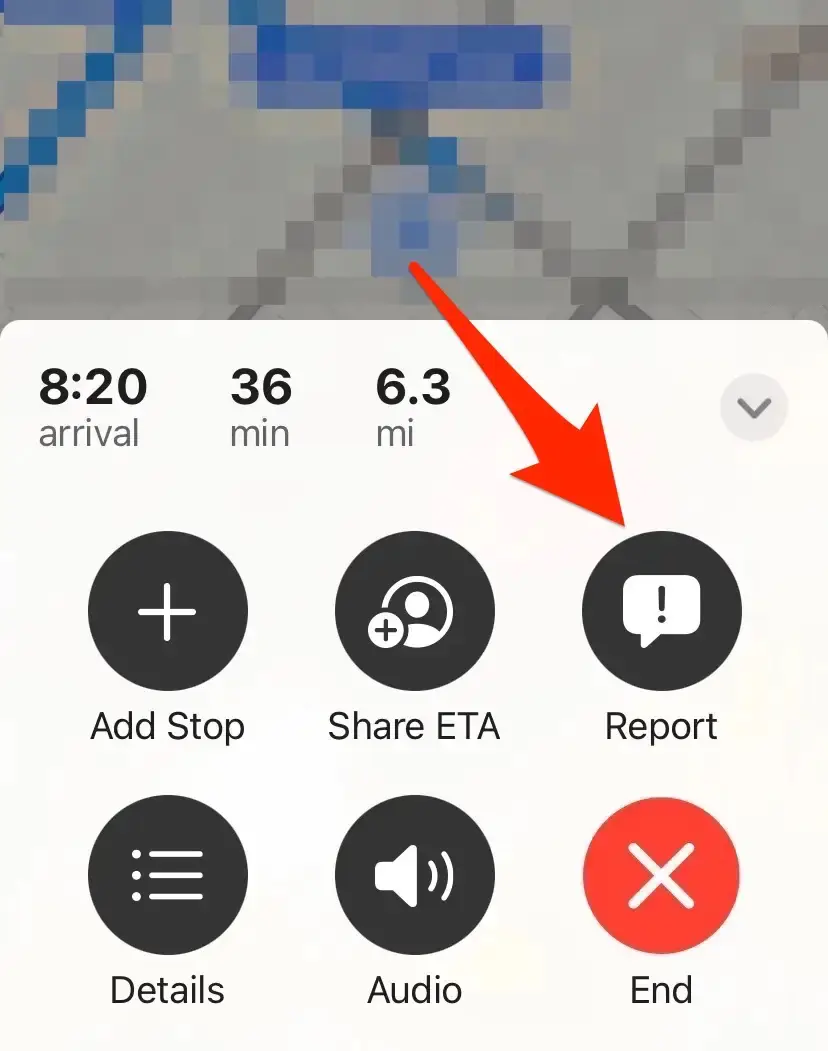Share ETA with a contact

pos(414,611)
